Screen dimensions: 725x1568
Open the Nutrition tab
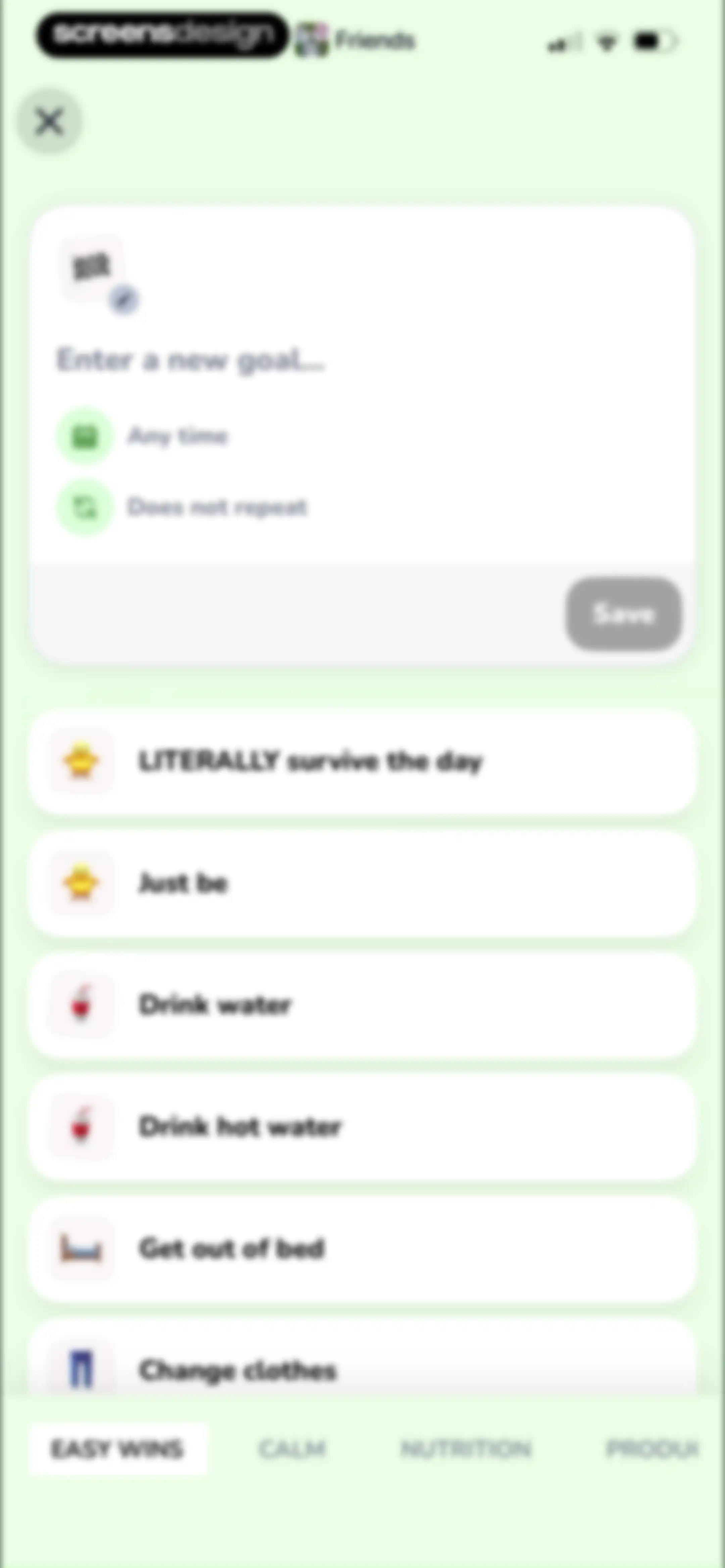point(466,1449)
